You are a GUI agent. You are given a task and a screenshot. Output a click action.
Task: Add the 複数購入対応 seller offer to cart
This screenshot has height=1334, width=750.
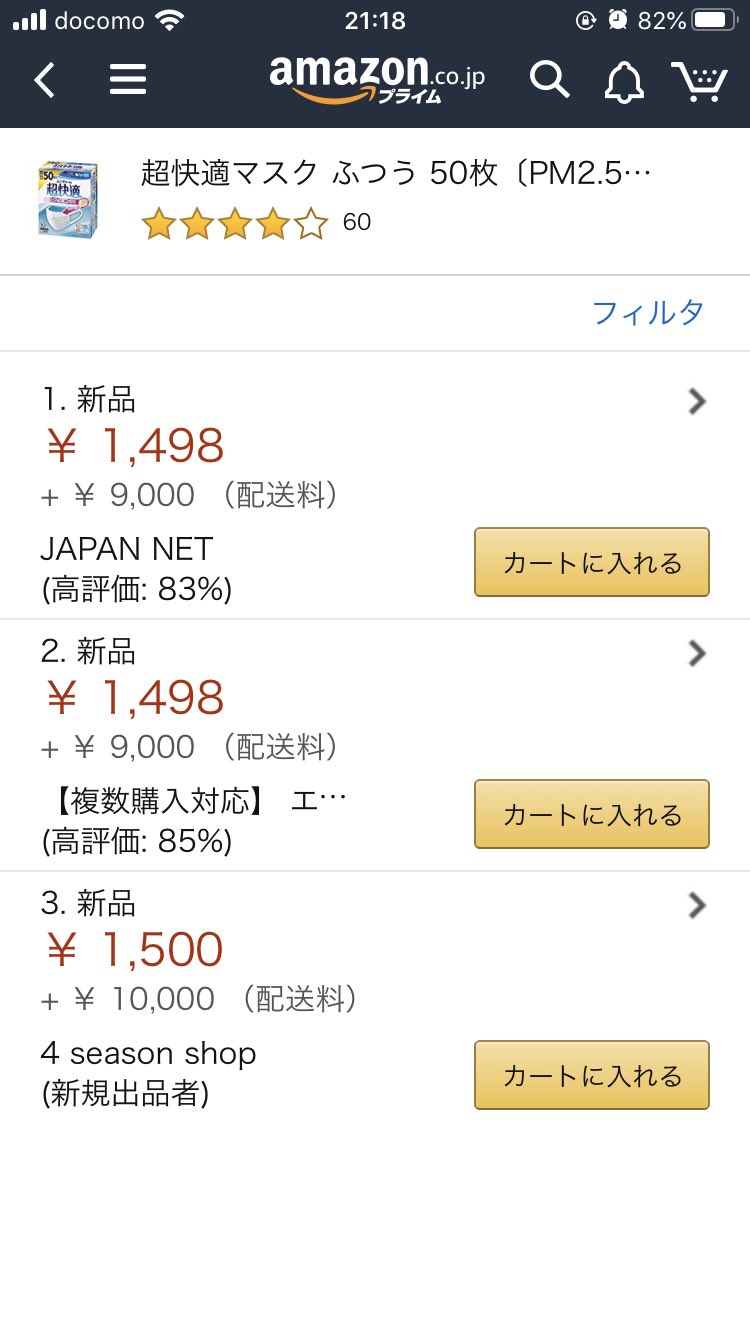[591, 814]
